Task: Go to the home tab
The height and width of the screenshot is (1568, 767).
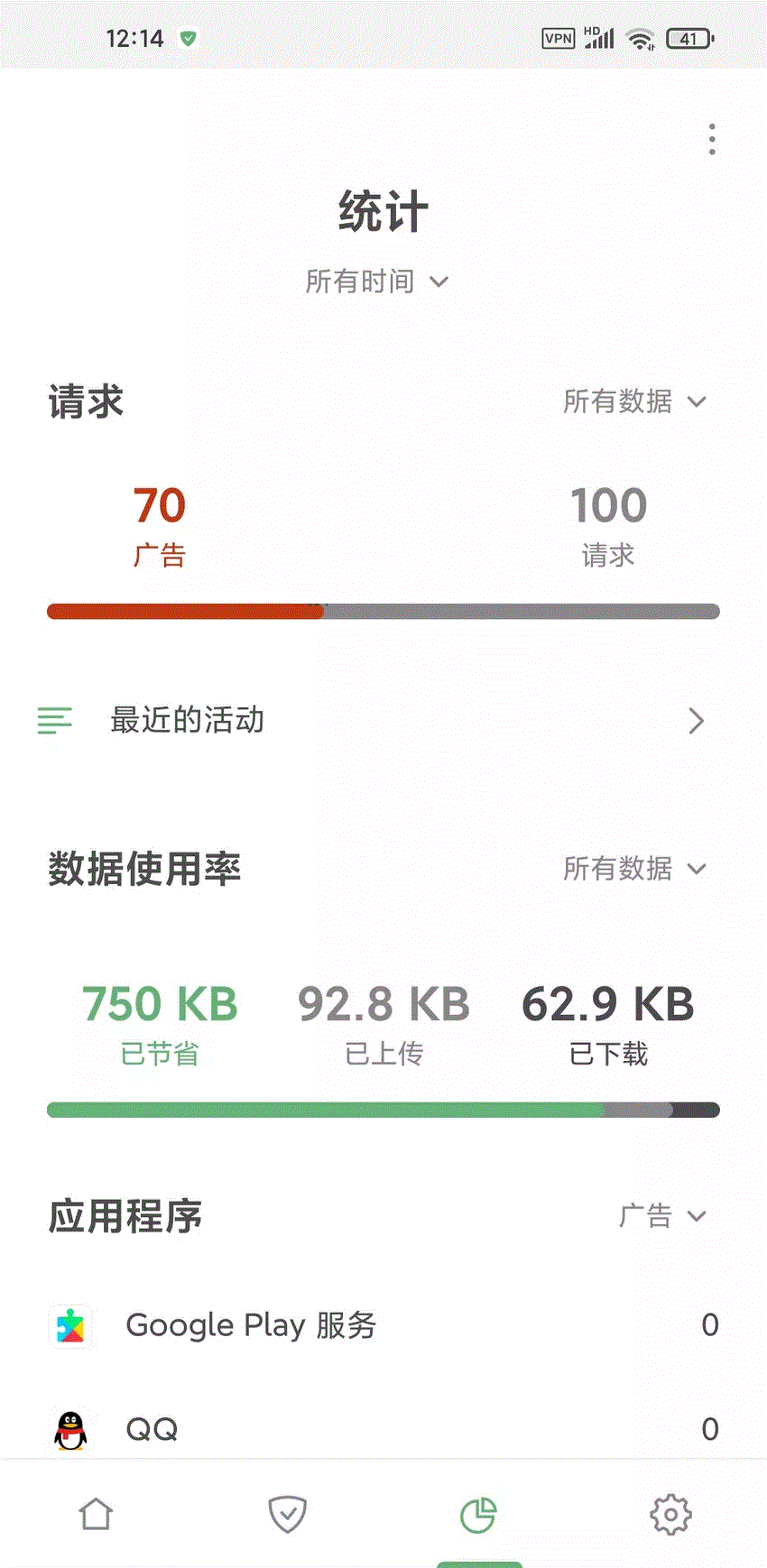Action: 96,1514
